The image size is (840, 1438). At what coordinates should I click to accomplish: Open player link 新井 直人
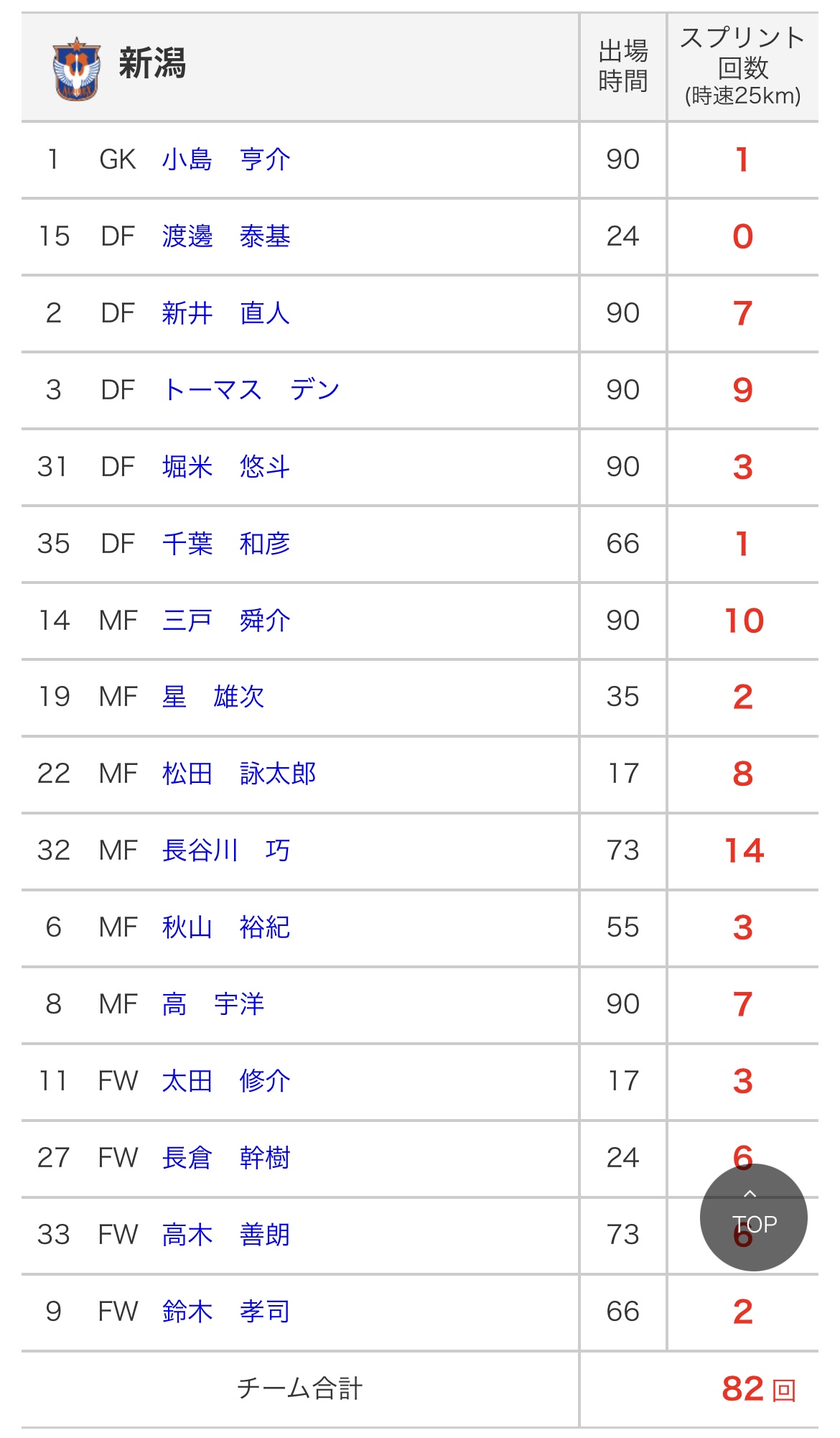[x=226, y=313]
